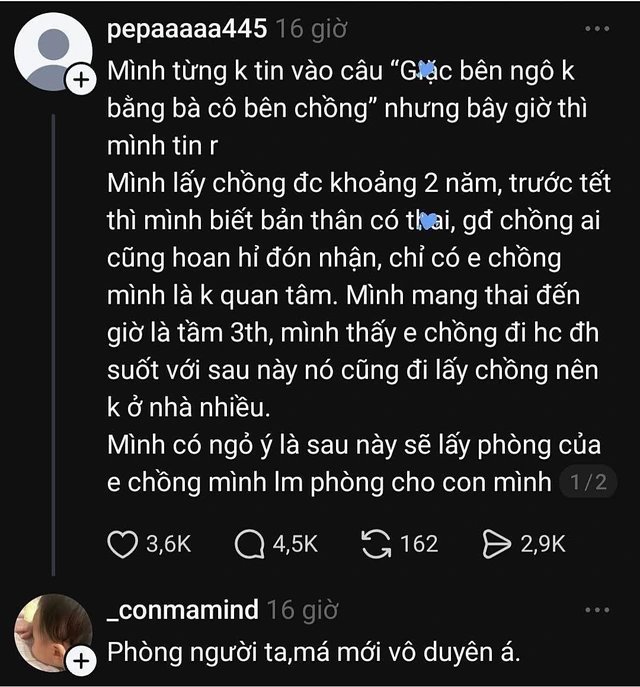Image resolution: width=640 pixels, height=687 pixels.
Task: Like pepaaaaa445's post
Action: pos(122,543)
